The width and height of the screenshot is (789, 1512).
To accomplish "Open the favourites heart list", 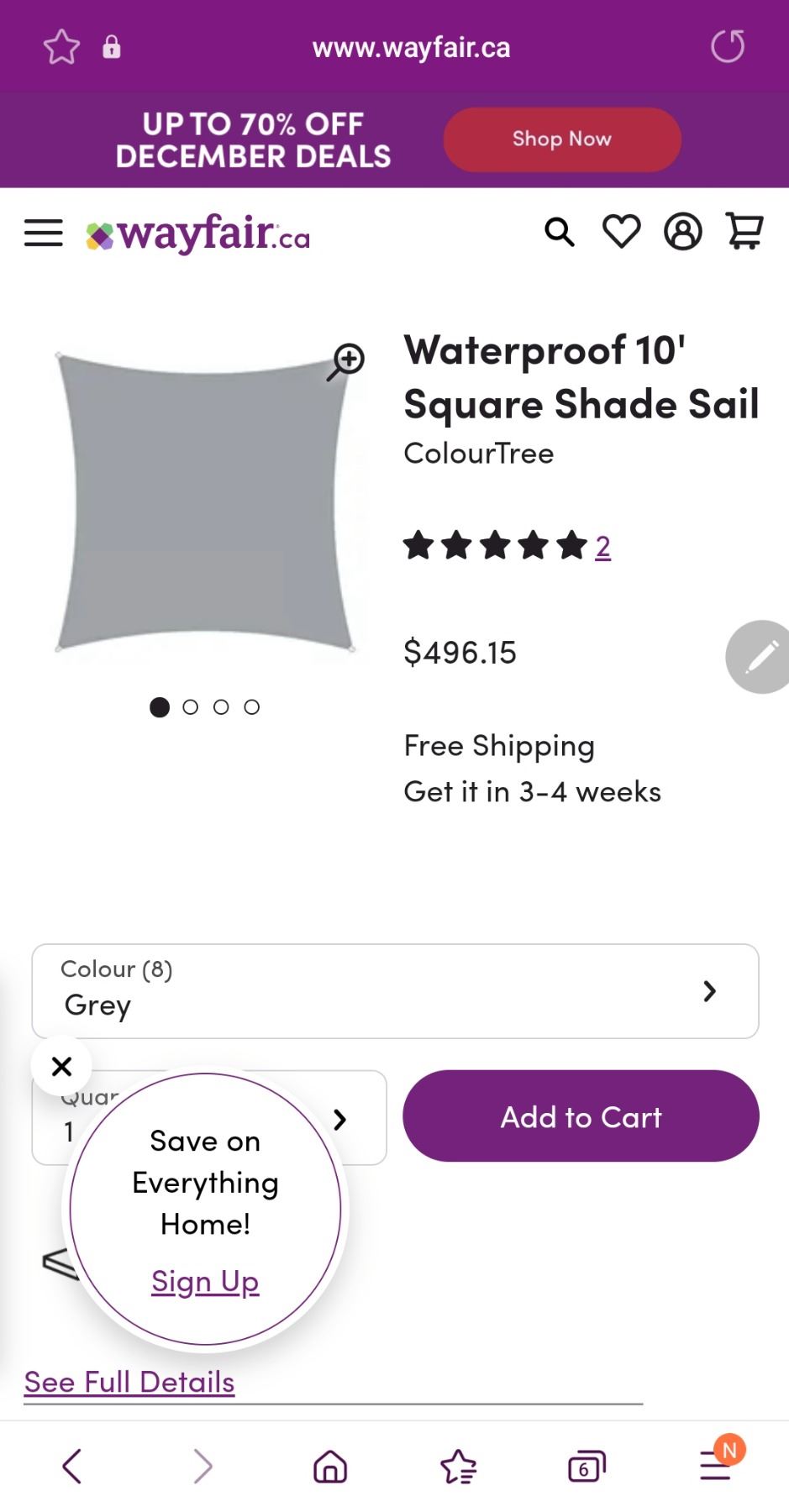I will (622, 232).
